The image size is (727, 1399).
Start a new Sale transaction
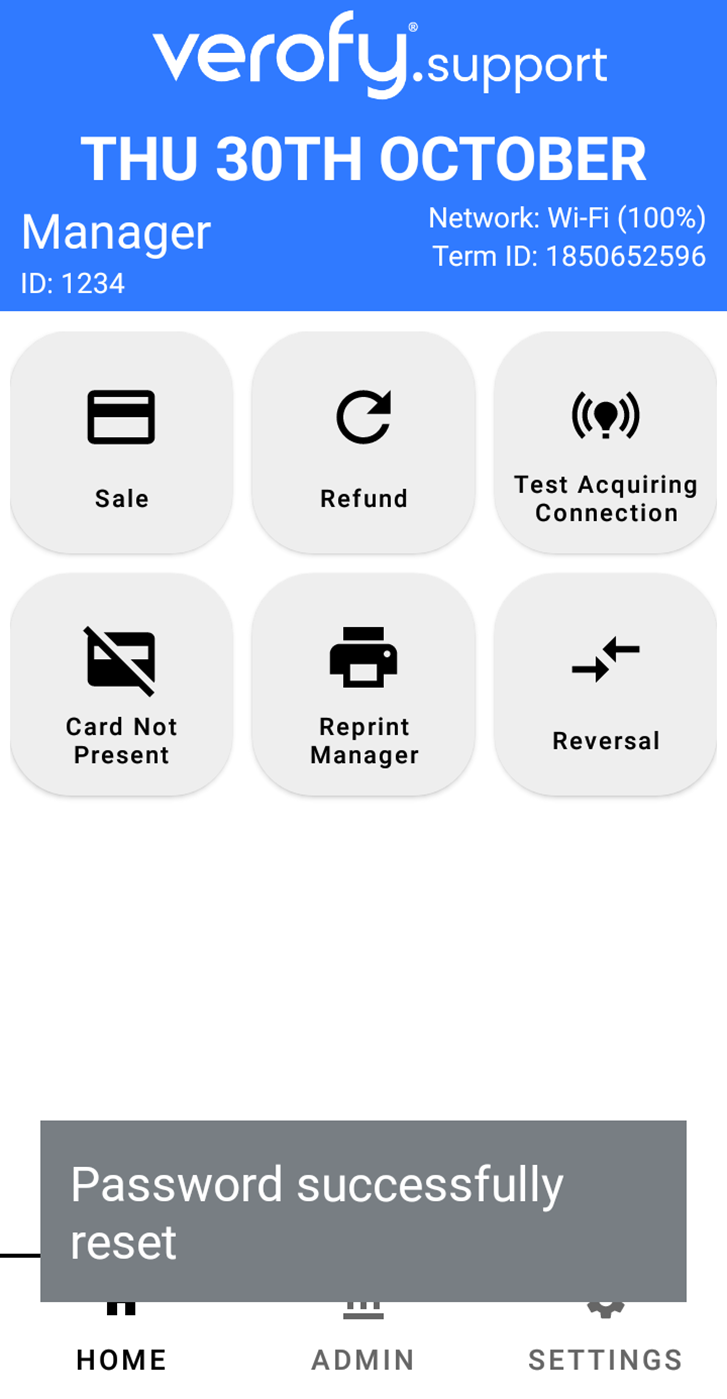[x=121, y=442]
